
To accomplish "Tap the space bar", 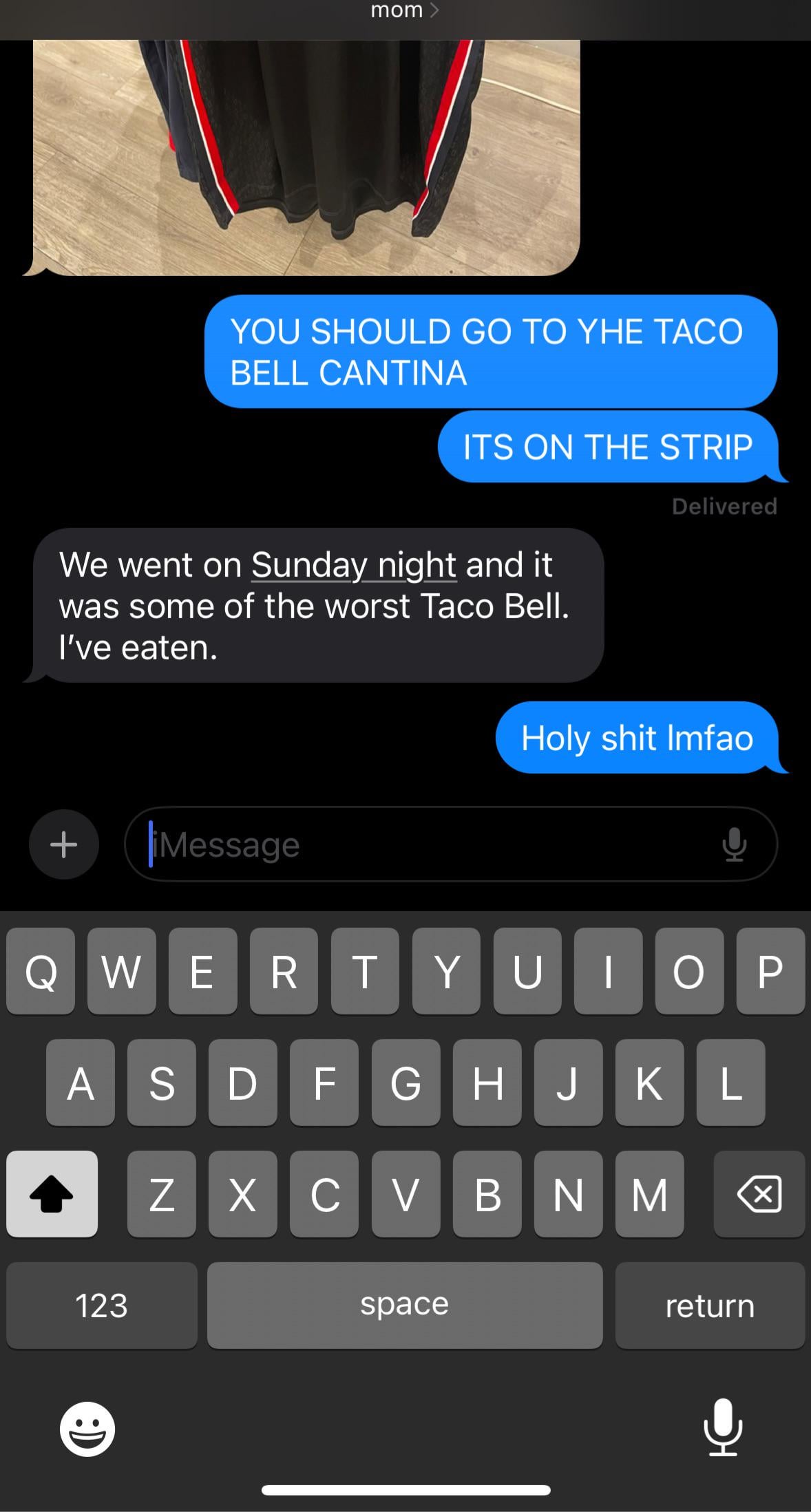I will pyautogui.click(x=404, y=1306).
